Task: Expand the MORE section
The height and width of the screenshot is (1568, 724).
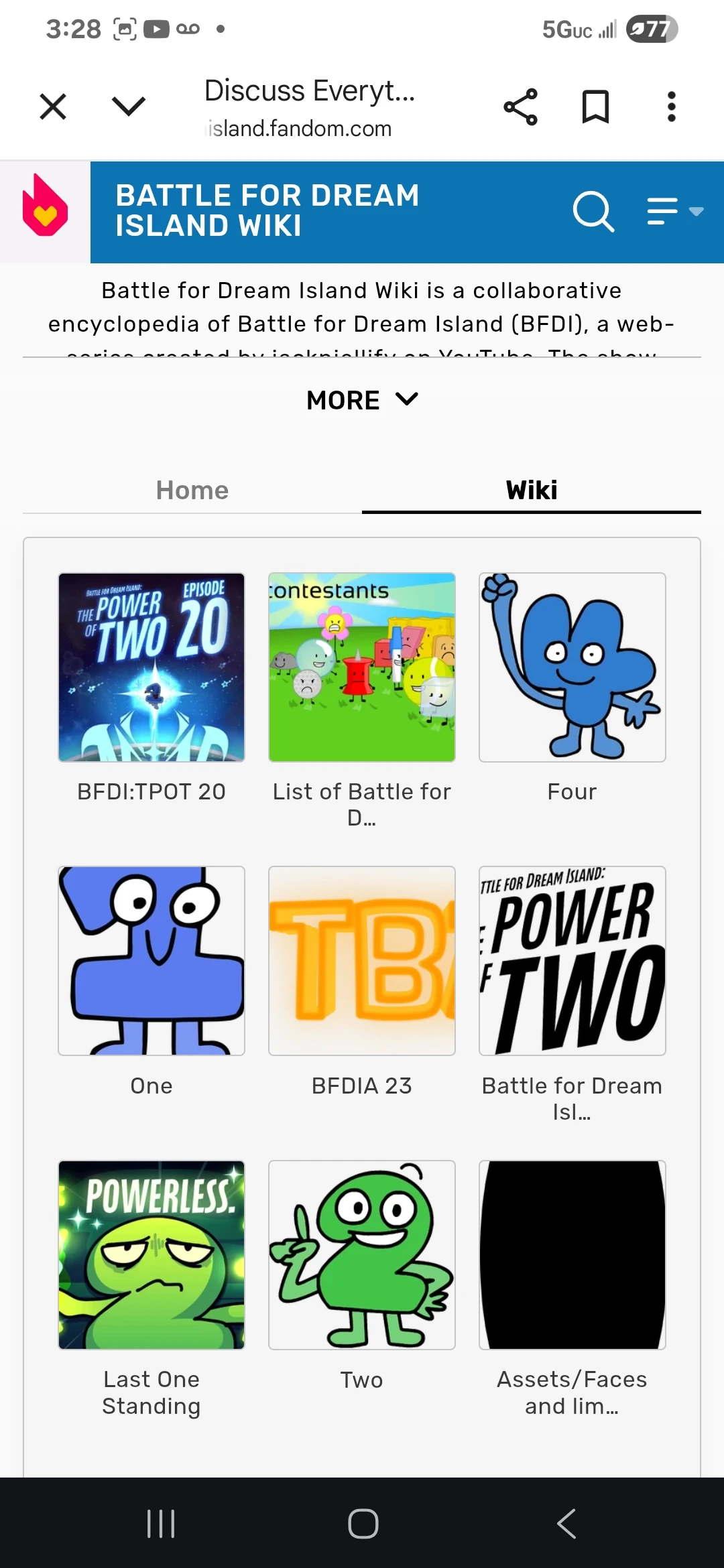Action: [362, 399]
